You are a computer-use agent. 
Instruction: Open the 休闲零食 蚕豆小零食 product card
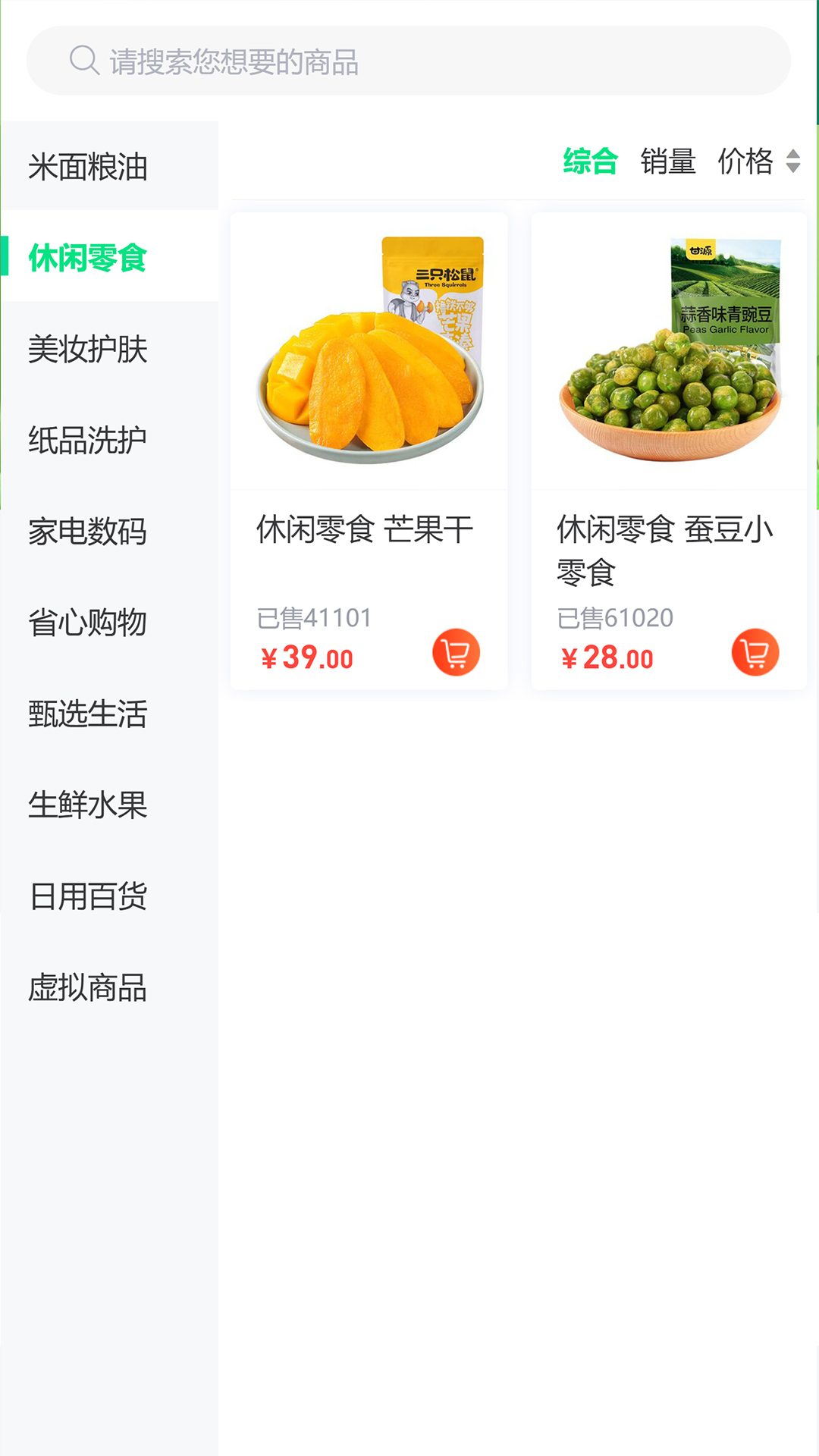[x=670, y=447]
